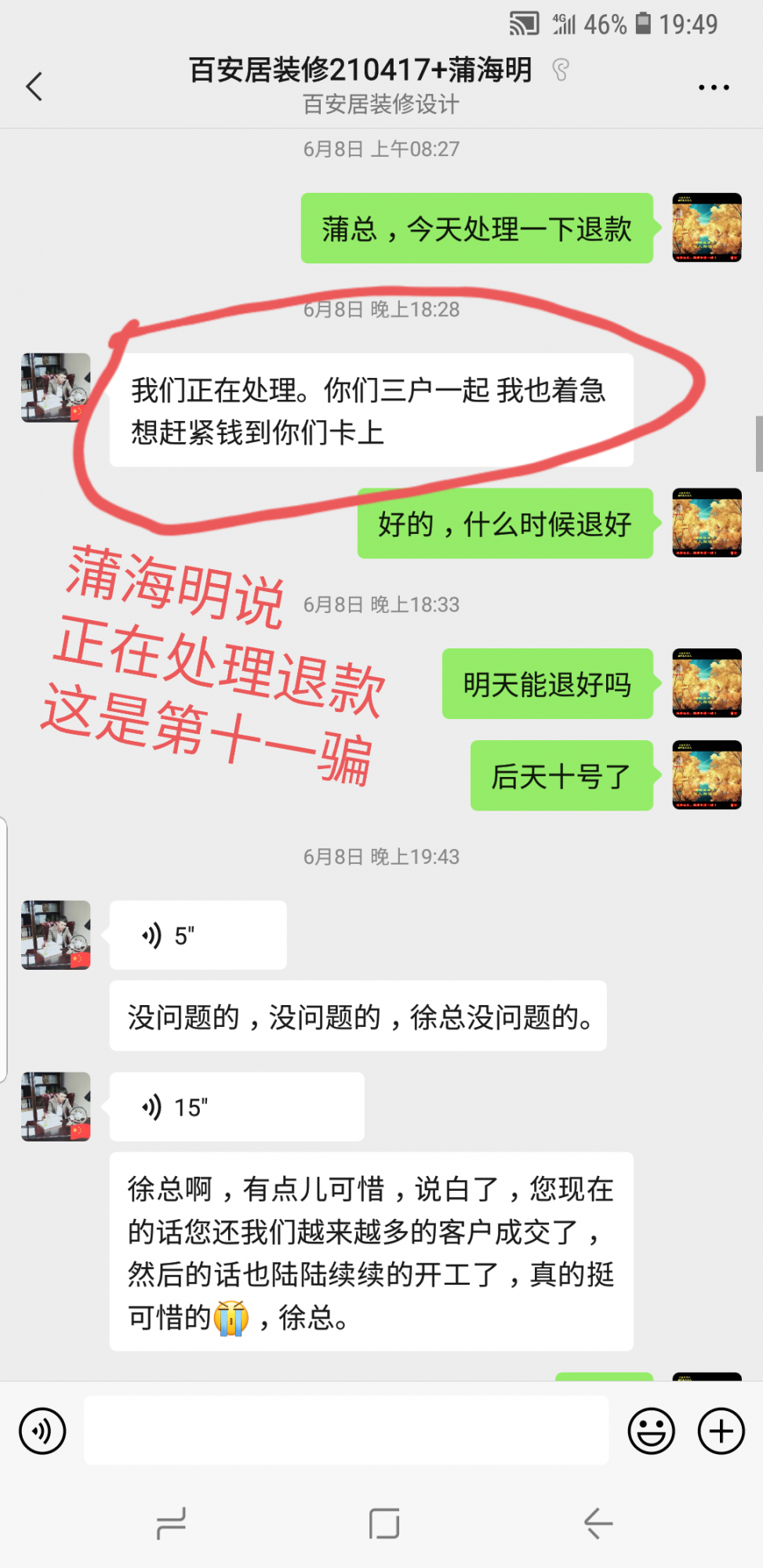Play the 5-second voice message

tap(198, 935)
